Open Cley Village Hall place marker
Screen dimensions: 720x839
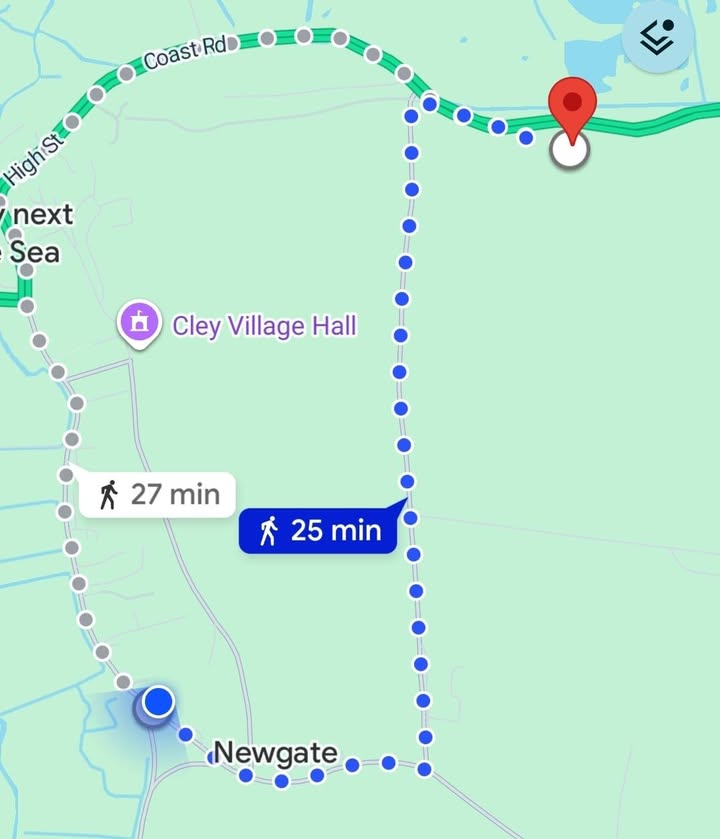(x=140, y=324)
